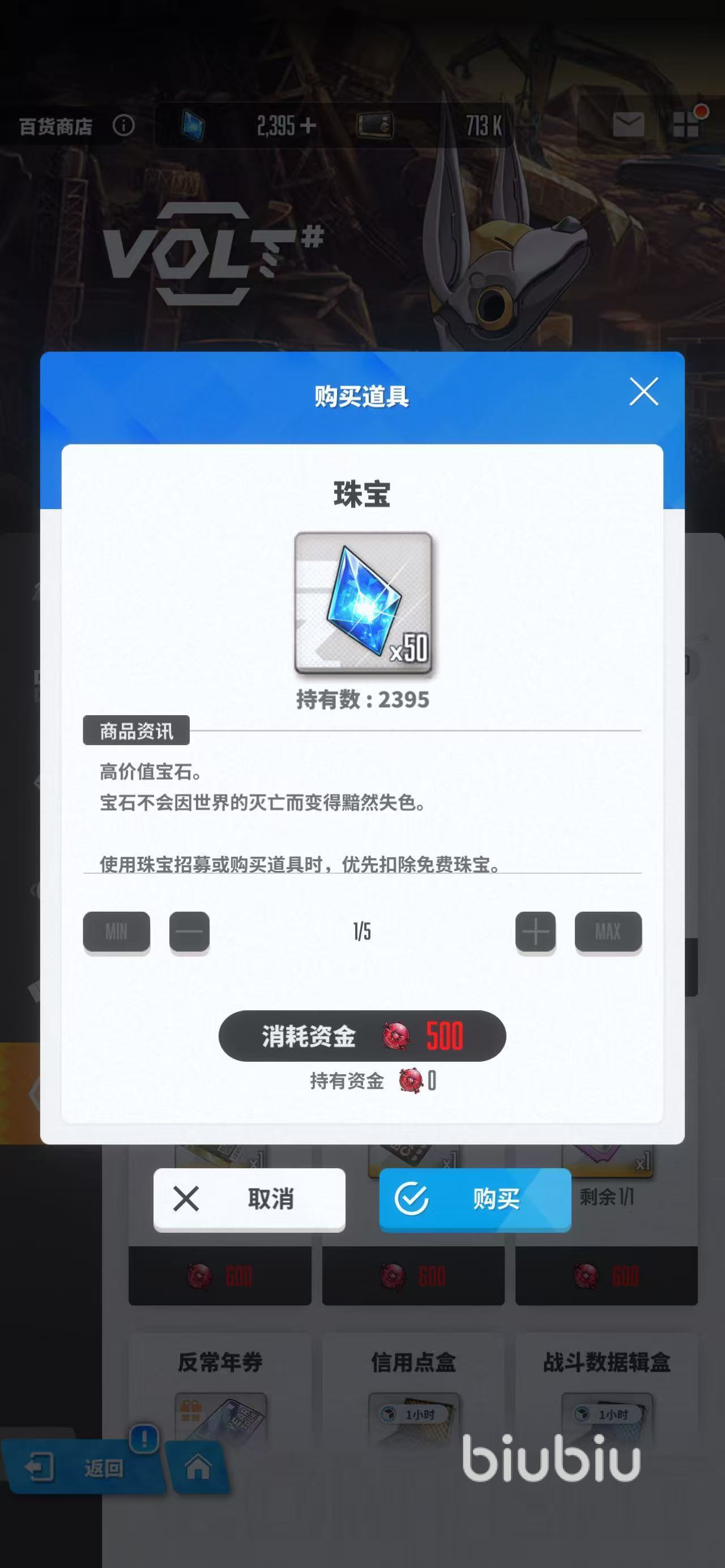Confirm purchase with the 购买 button

coord(475,1199)
